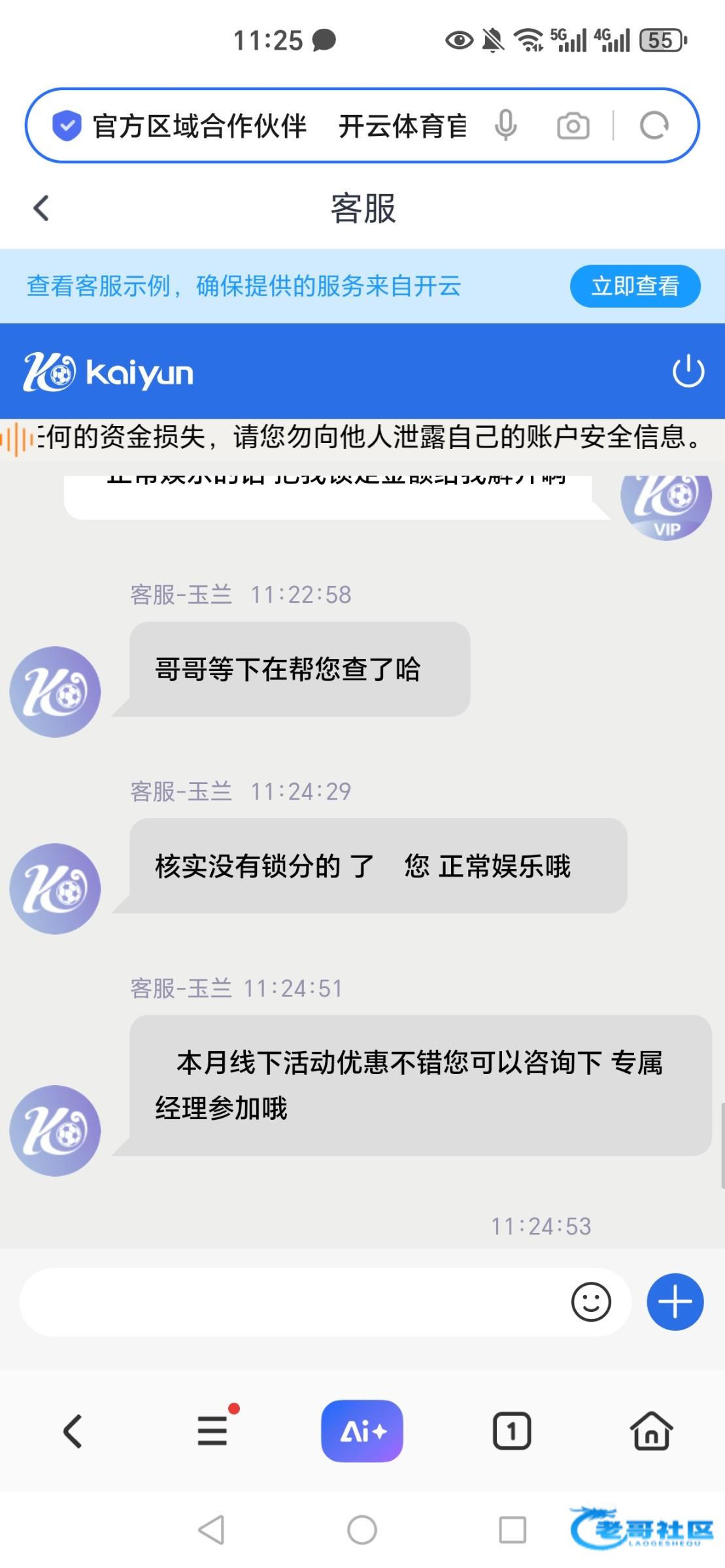End the chat with the power icon
Image resolution: width=725 pixels, height=1568 pixels.
tap(688, 372)
